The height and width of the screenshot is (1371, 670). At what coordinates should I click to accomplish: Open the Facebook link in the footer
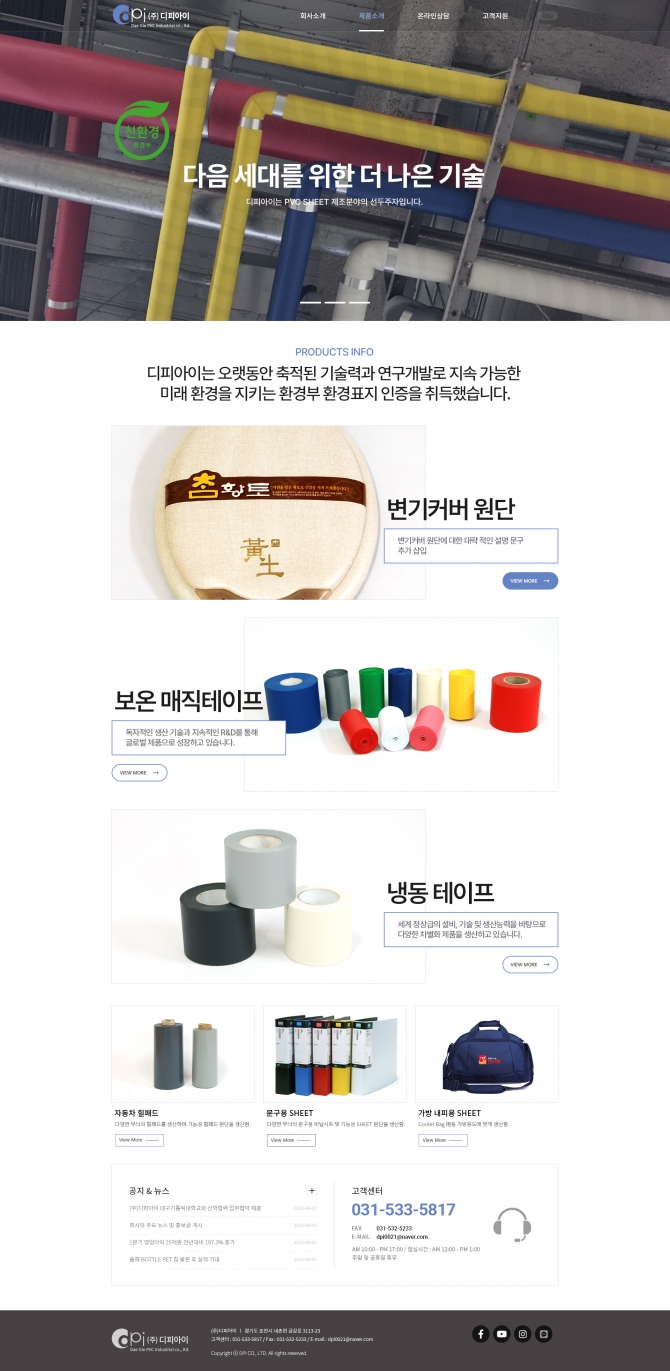[480, 1334]
